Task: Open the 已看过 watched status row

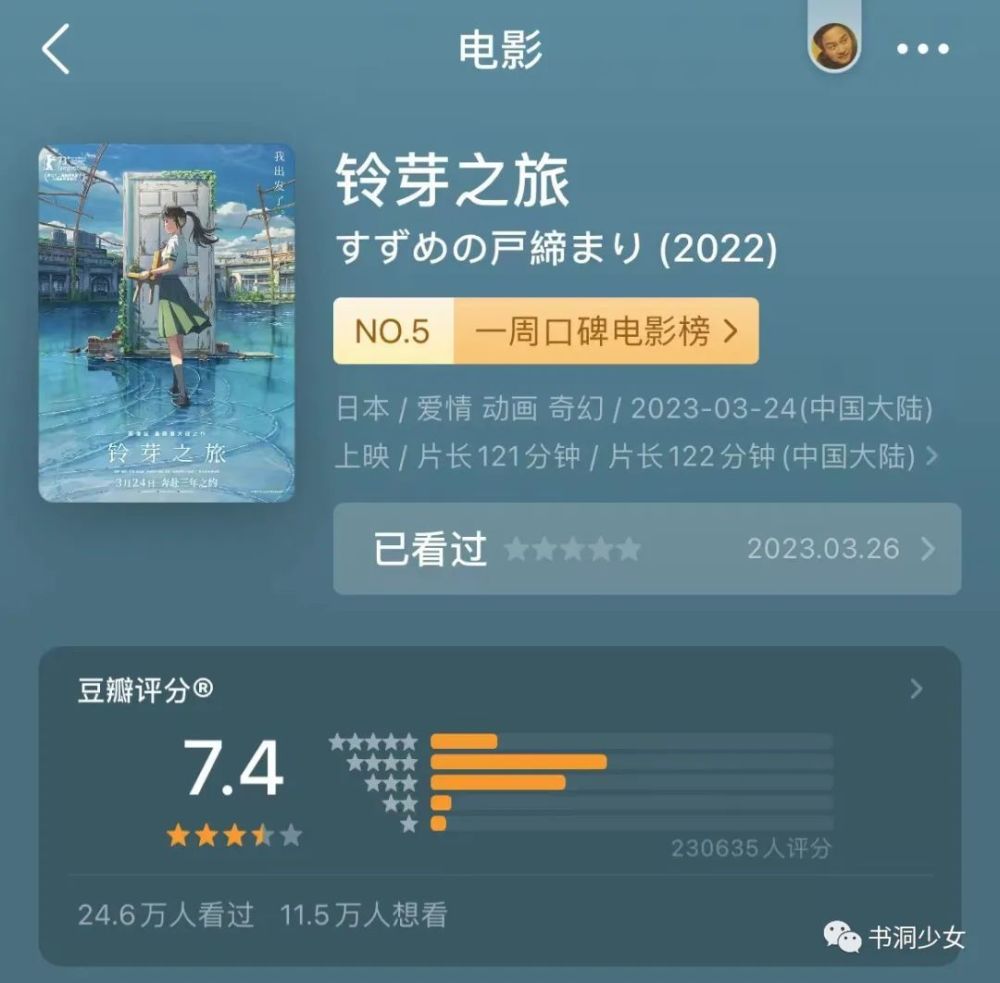Action: [x=646, y=549]
